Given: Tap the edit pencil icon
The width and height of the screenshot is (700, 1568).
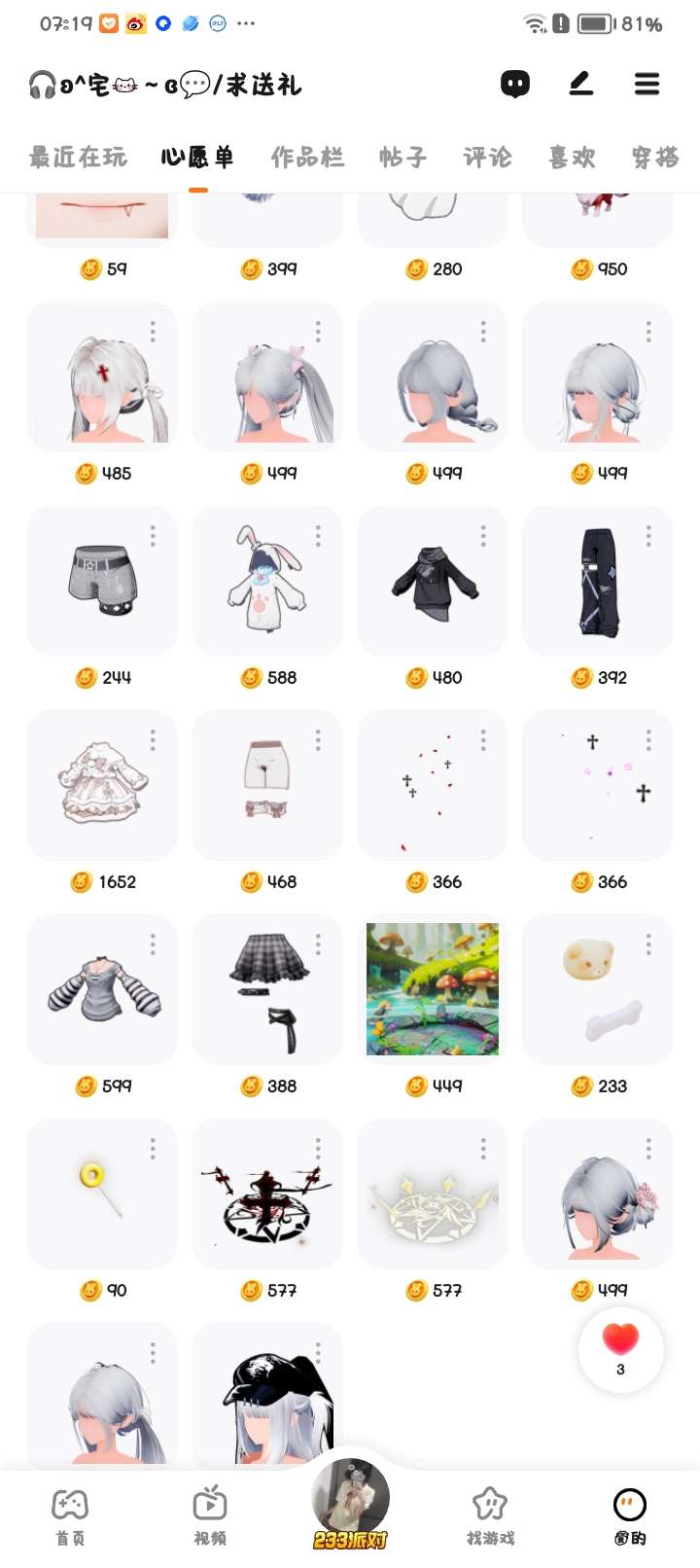Looking at the screenshot, I should click(581, 85).
